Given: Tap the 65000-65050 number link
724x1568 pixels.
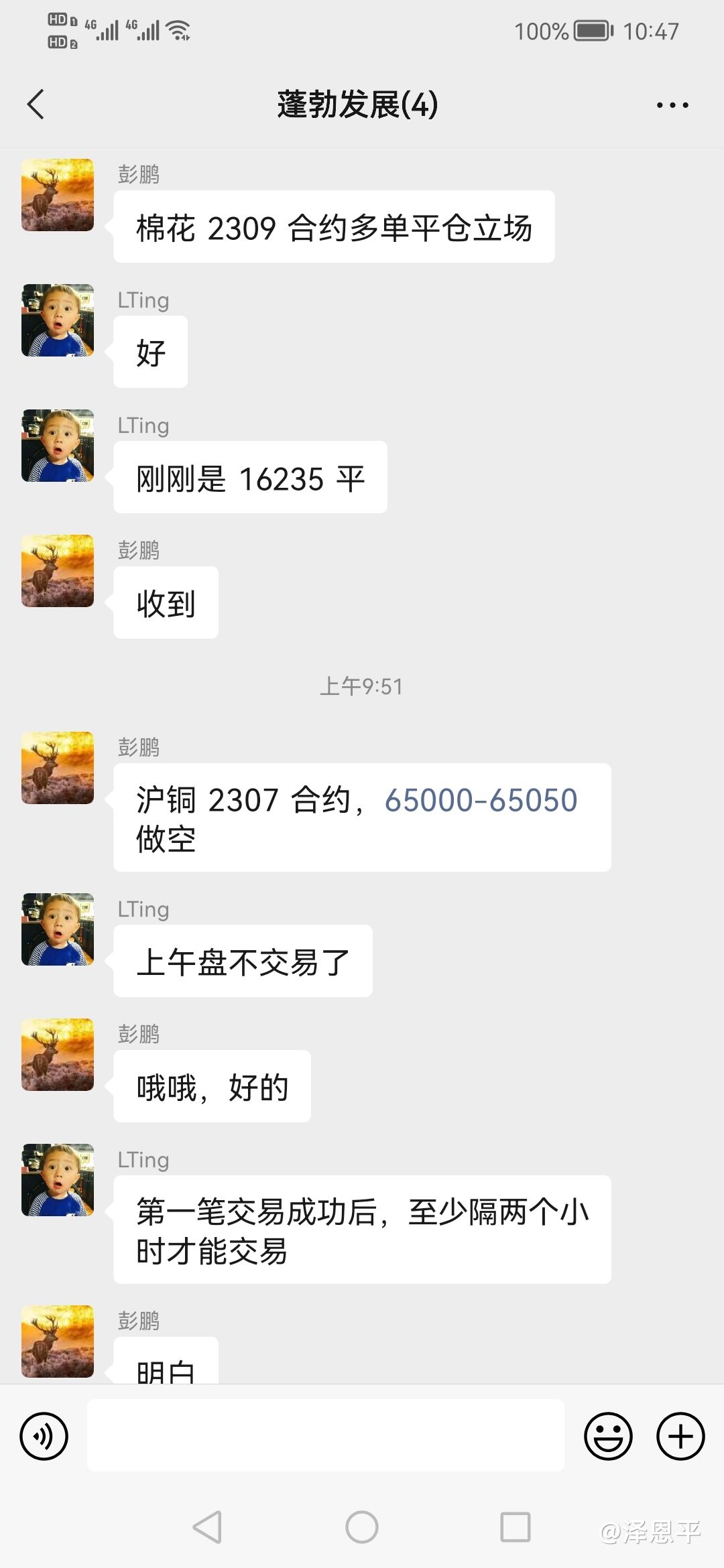Looking at the screenshot, I should pos(481,800).
